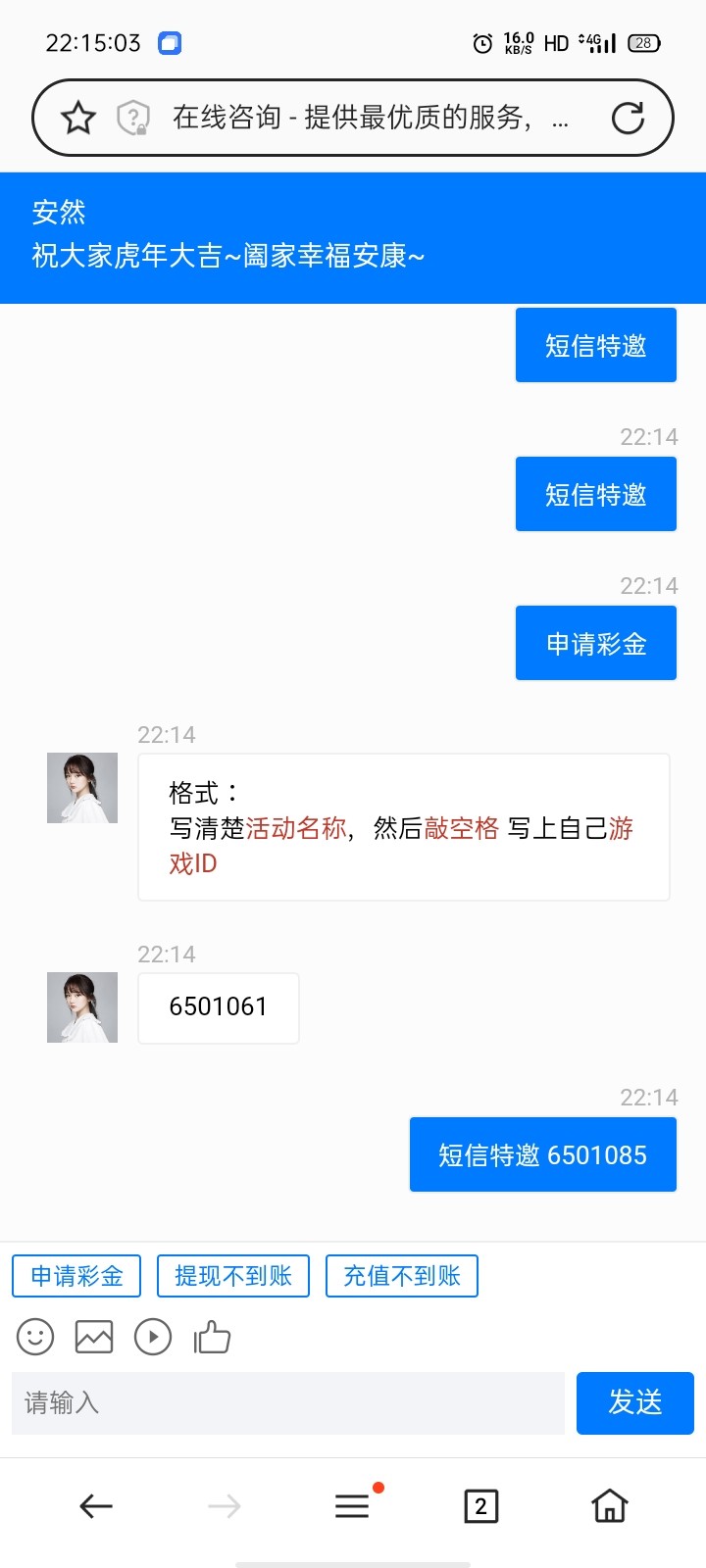Tap the bookmark star in address bar
This screenshot has width=706, height=1568.
tap(78, 117)
